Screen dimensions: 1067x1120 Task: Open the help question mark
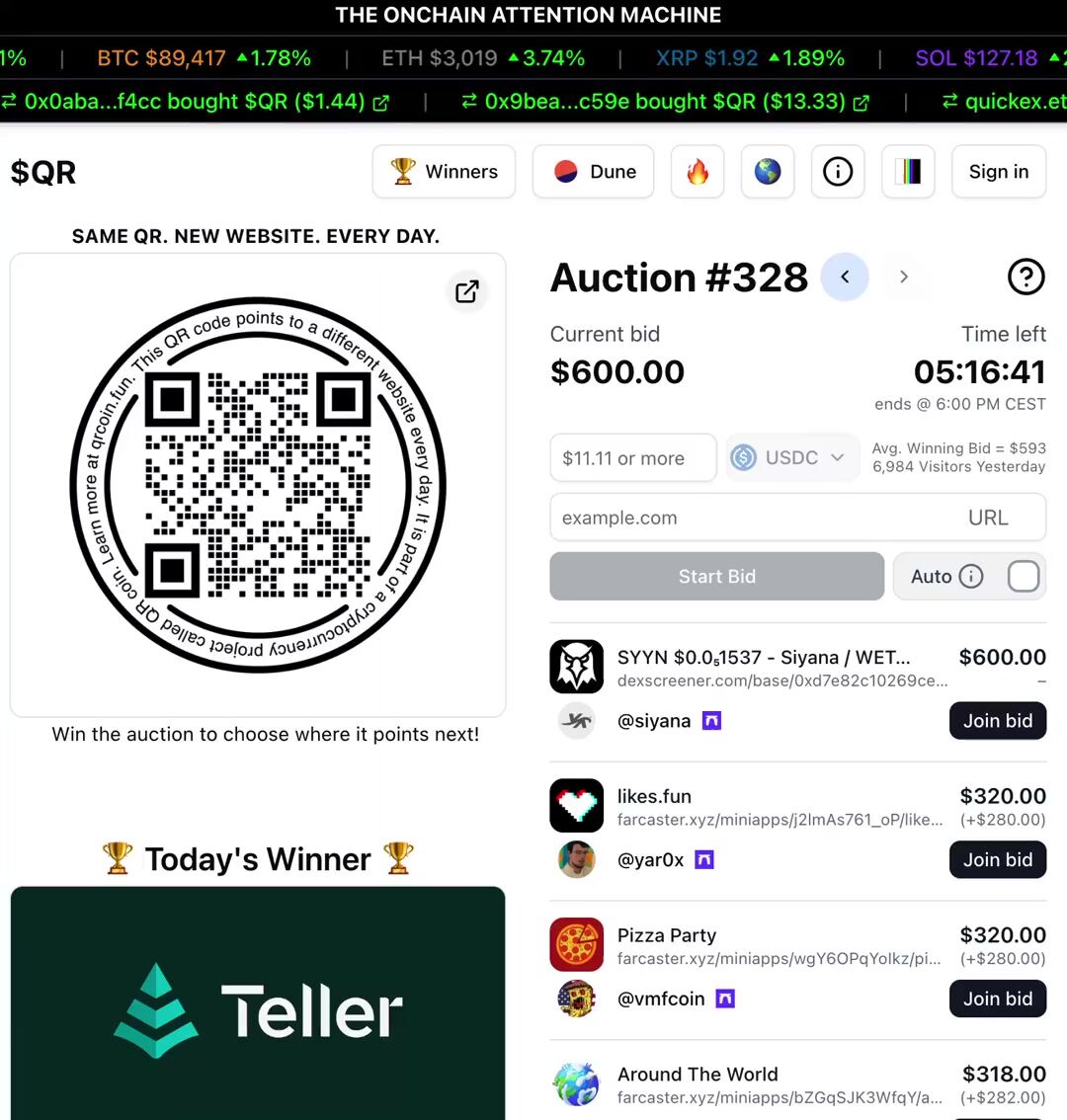click(1026, 278)
